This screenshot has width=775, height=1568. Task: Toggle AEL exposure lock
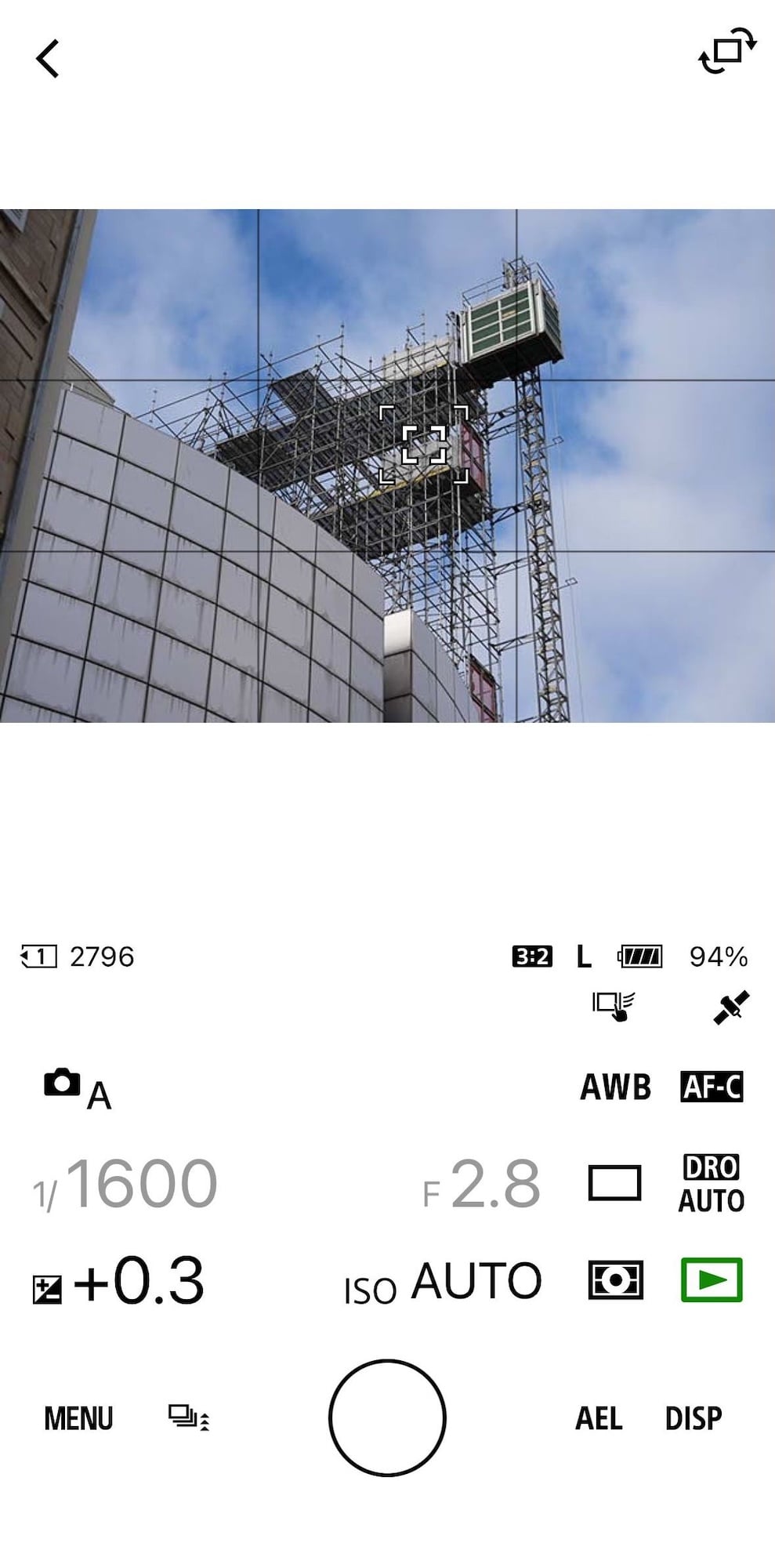(599, 1418)
